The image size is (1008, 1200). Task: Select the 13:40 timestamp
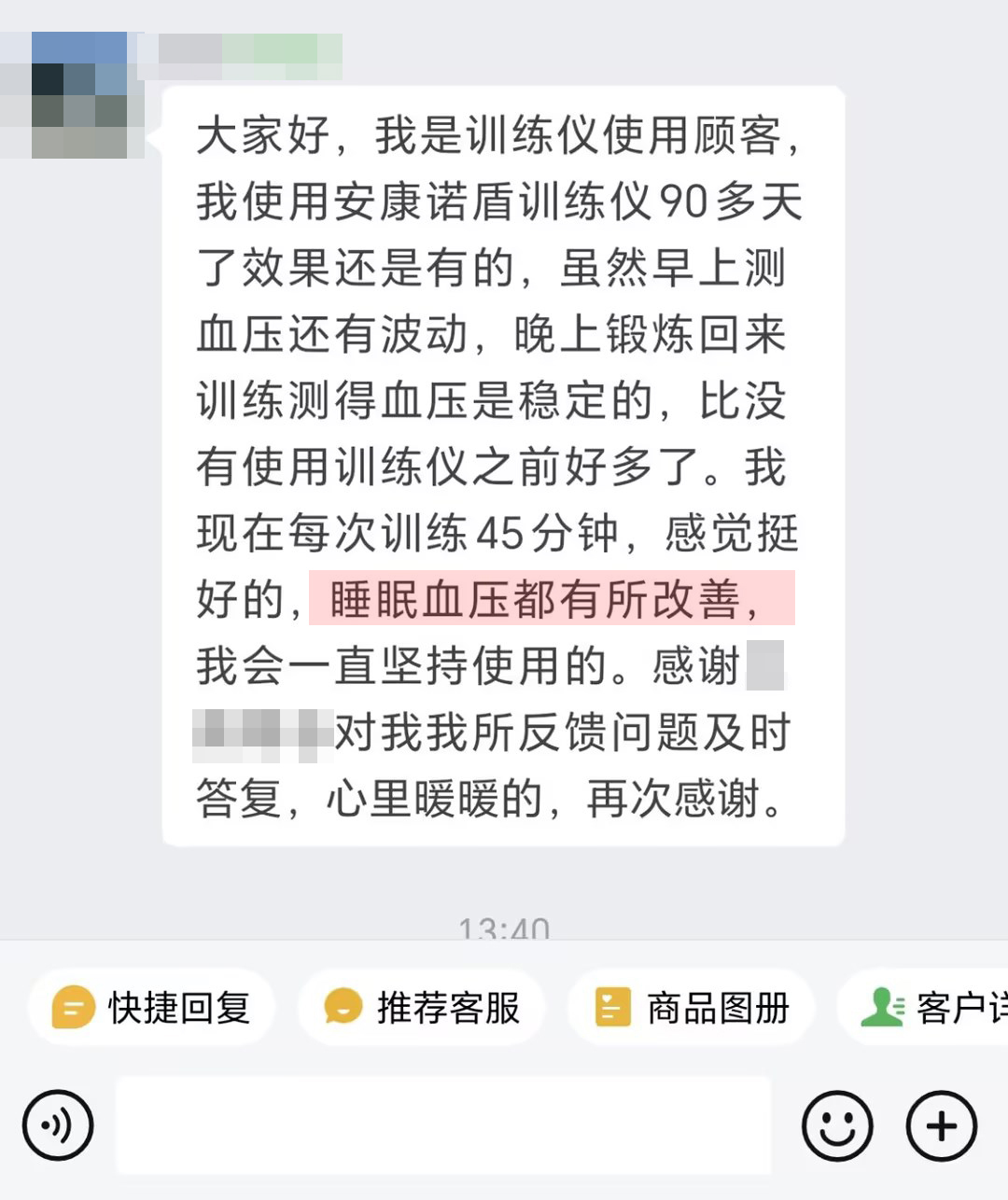pyautogui.click(x=504, y=927)
